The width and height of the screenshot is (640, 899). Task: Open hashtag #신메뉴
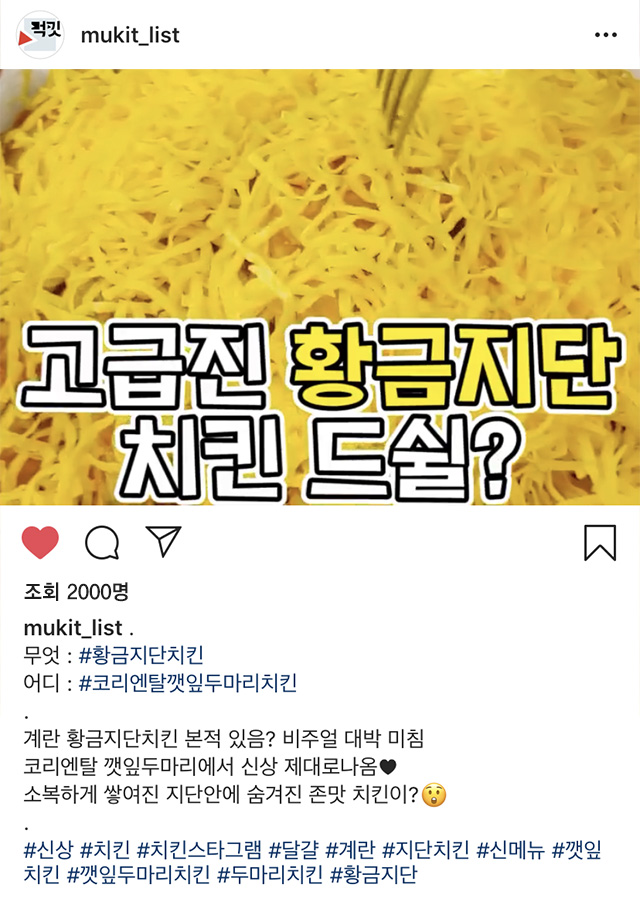coord(510,851)
